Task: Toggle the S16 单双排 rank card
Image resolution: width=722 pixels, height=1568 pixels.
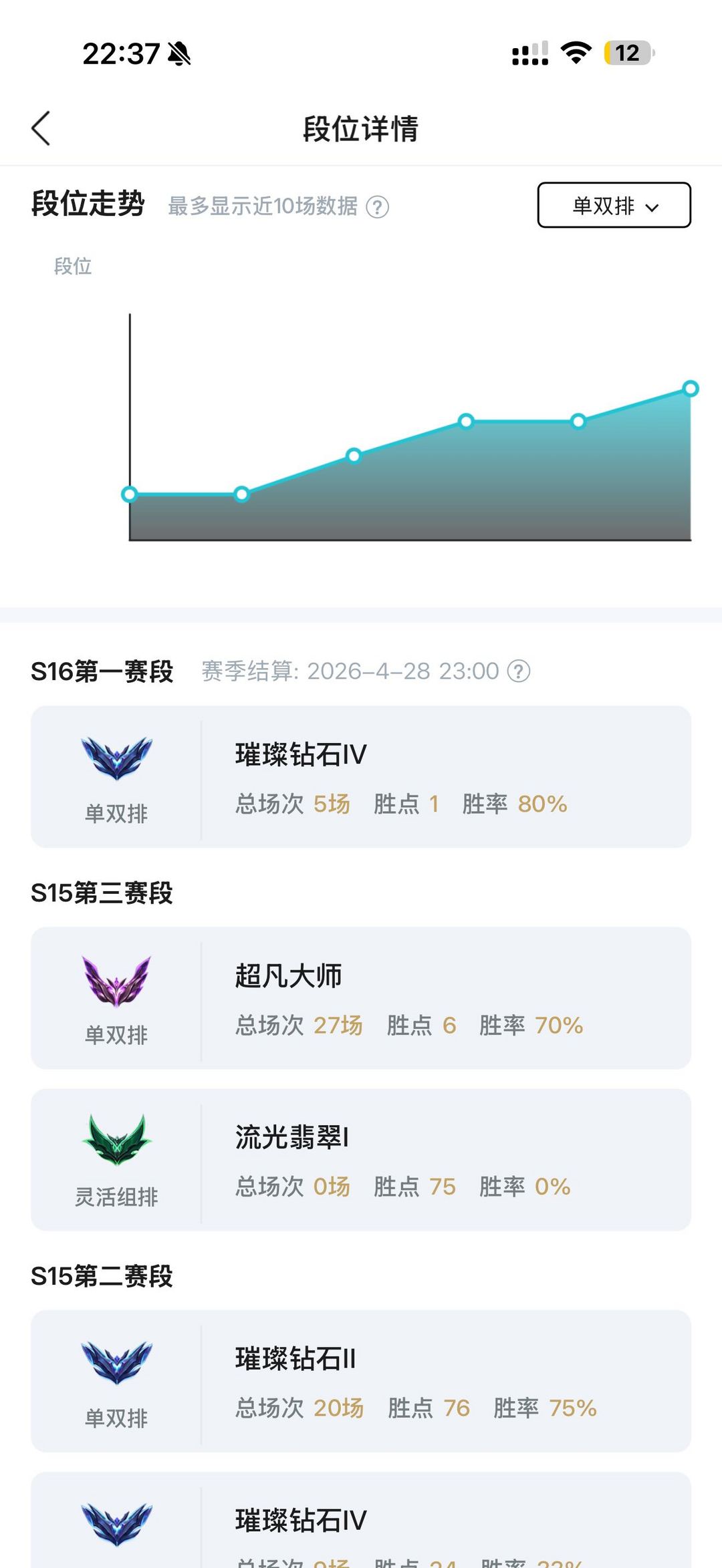Action: tap(361, 775)
